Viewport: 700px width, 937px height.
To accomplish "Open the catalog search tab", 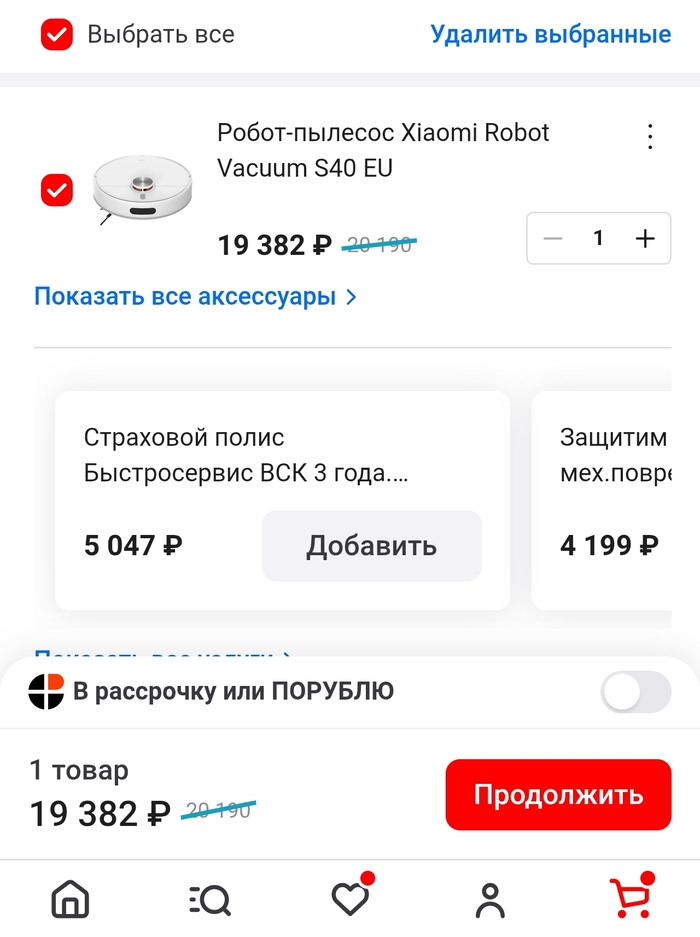I will tap(210, 899).
